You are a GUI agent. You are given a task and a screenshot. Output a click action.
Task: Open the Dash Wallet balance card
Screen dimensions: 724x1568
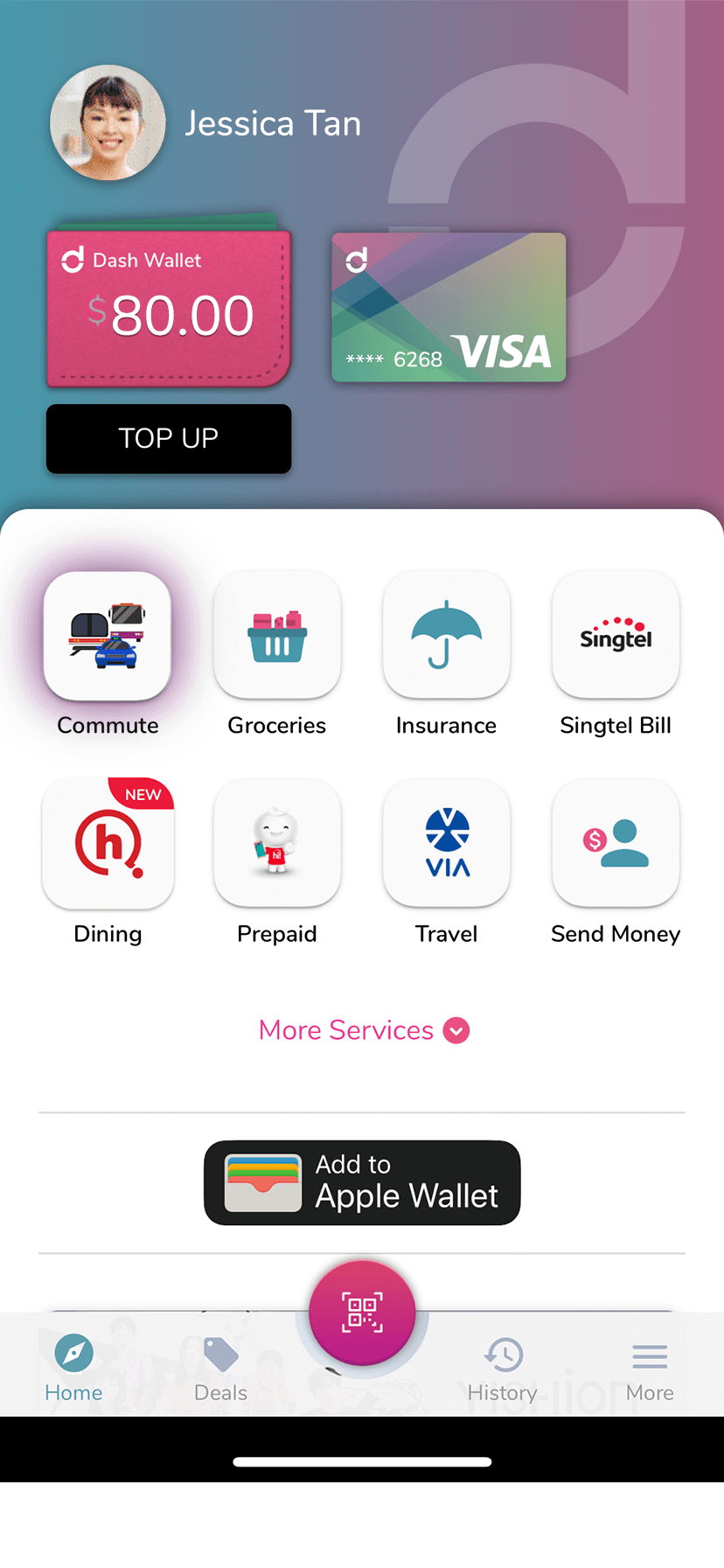pos(169,307)
